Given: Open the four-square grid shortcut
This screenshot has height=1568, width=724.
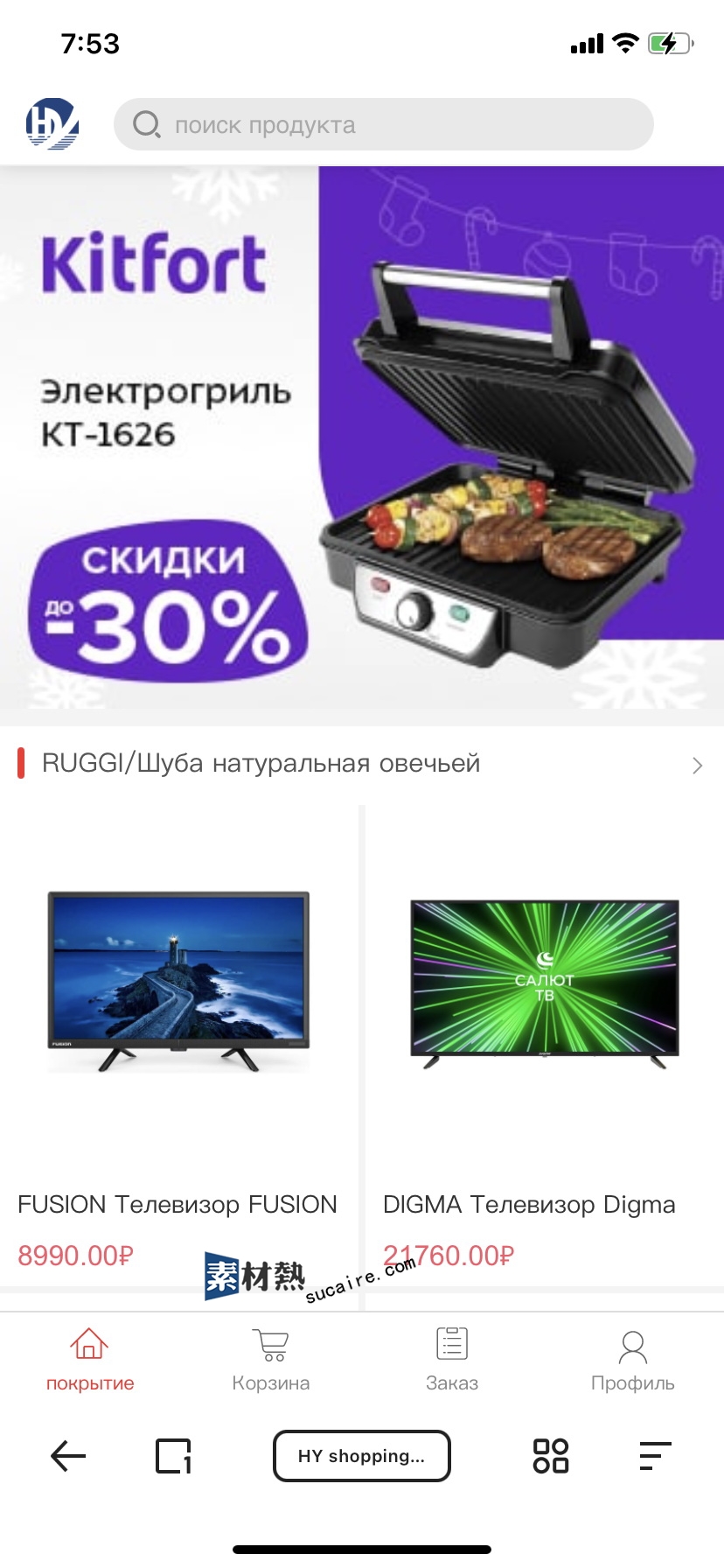Looking at the screenshot, I should click(x=551, y=1456).
